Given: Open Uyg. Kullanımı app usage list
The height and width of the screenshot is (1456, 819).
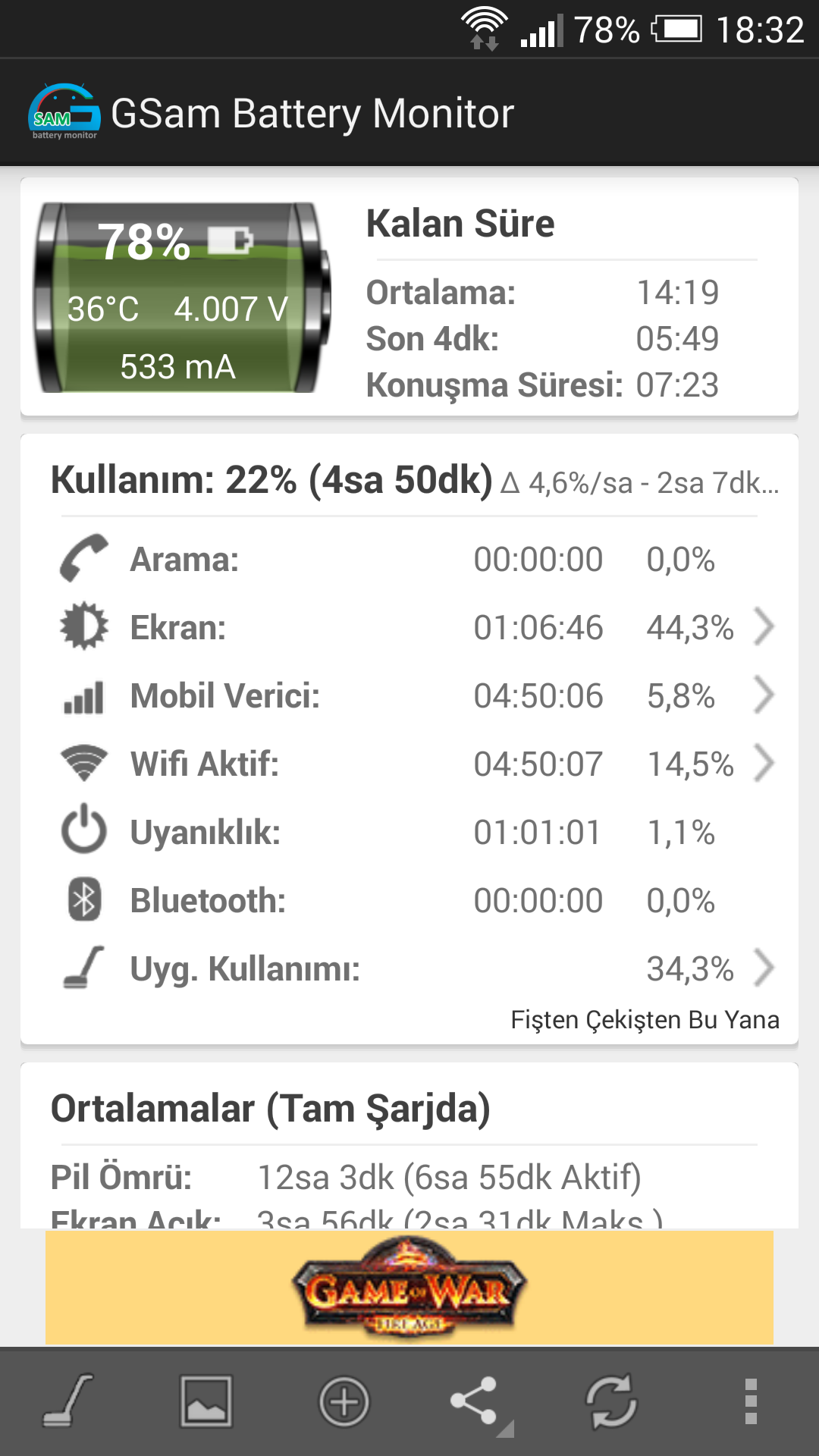Looking at the screenshot, I should (409, 968).
